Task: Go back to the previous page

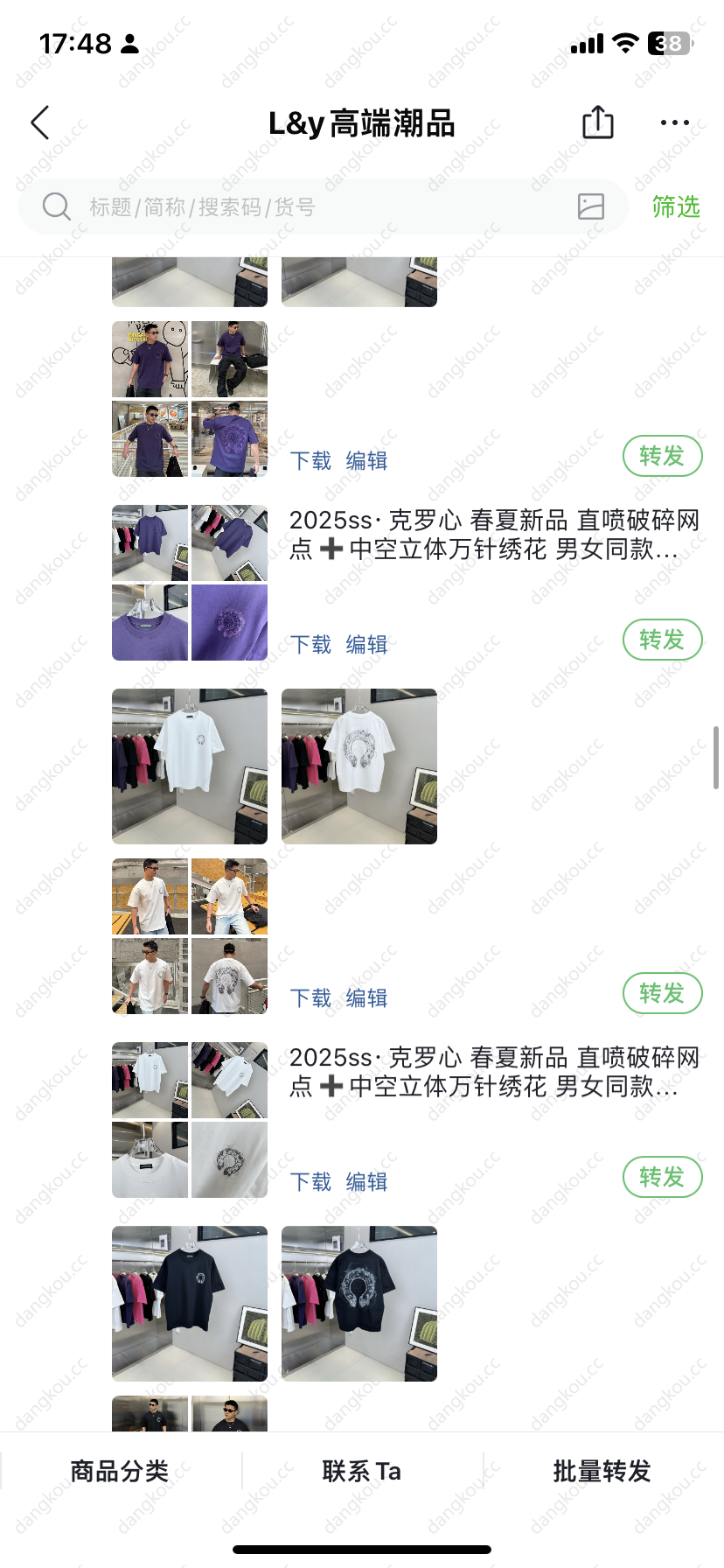Action: 40,123
